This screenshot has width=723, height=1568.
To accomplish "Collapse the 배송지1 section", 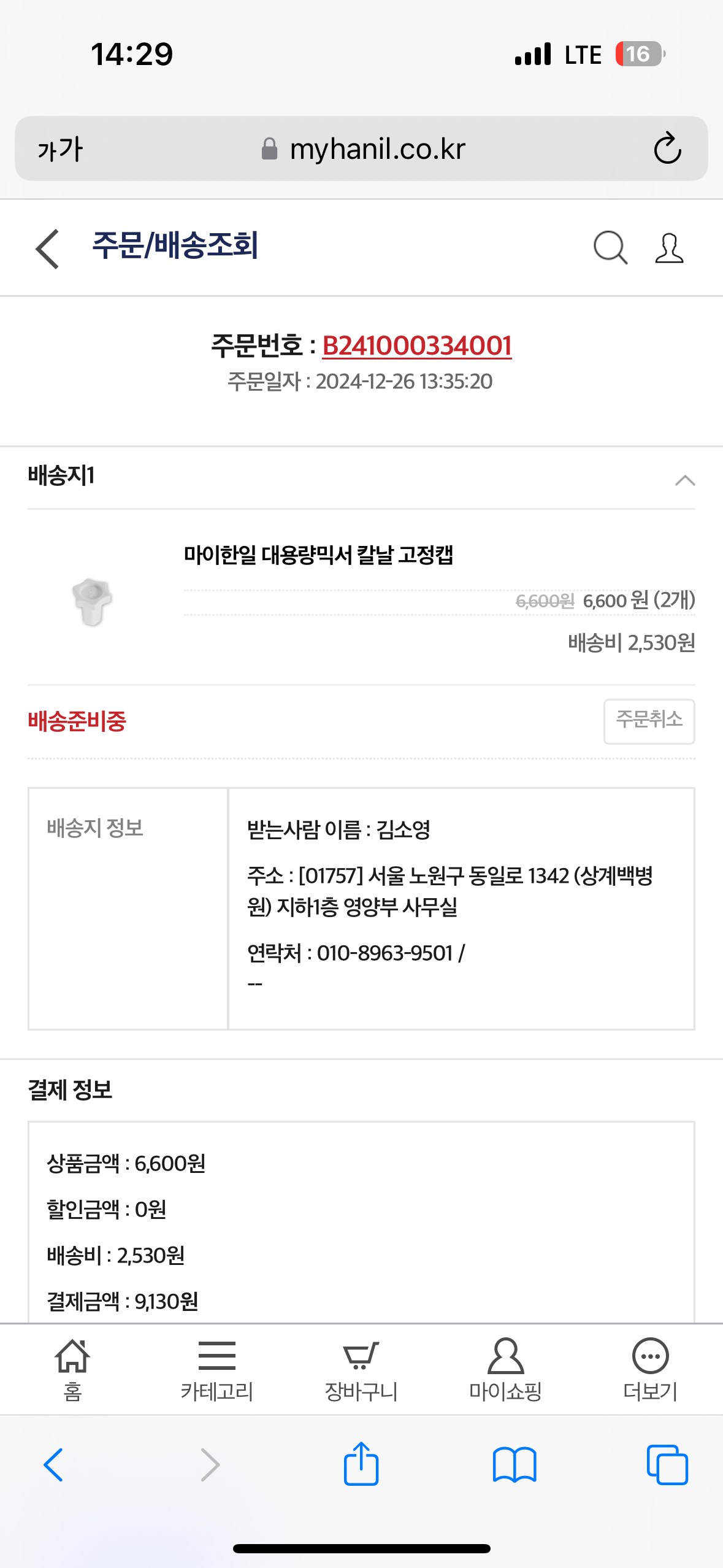I will click(x=685, y=480).
